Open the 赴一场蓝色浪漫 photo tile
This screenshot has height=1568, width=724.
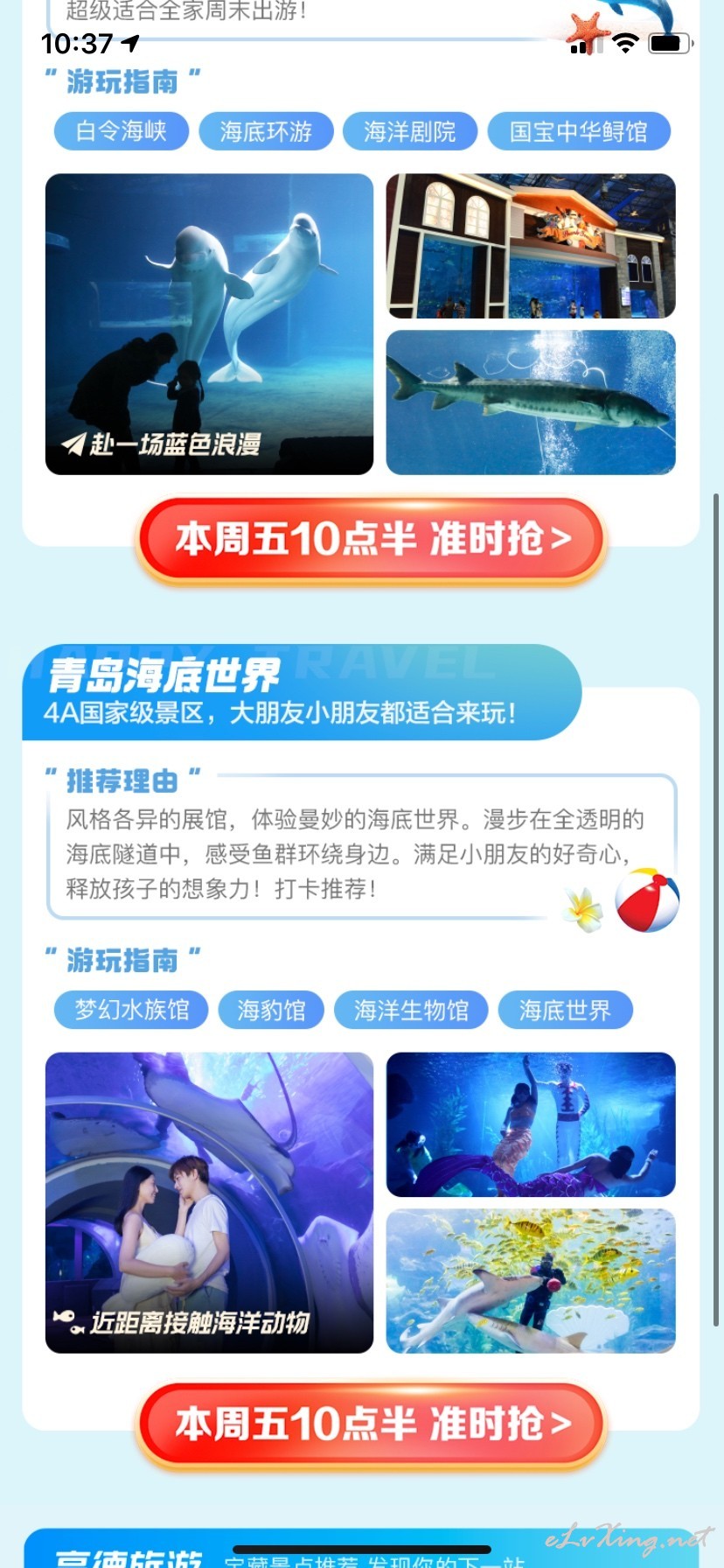(x=210, y=325)
